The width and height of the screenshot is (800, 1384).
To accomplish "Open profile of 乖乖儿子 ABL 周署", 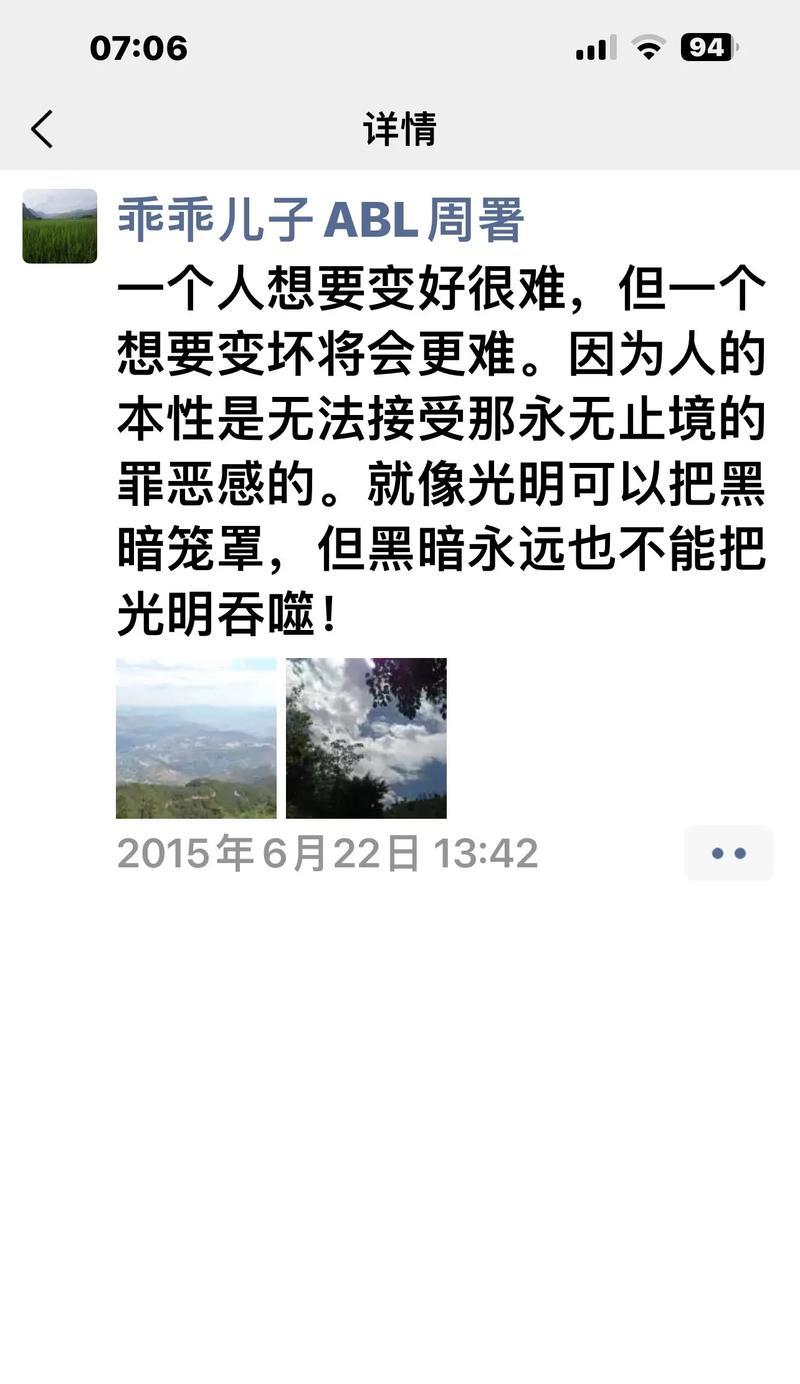I will pos(321,218).
